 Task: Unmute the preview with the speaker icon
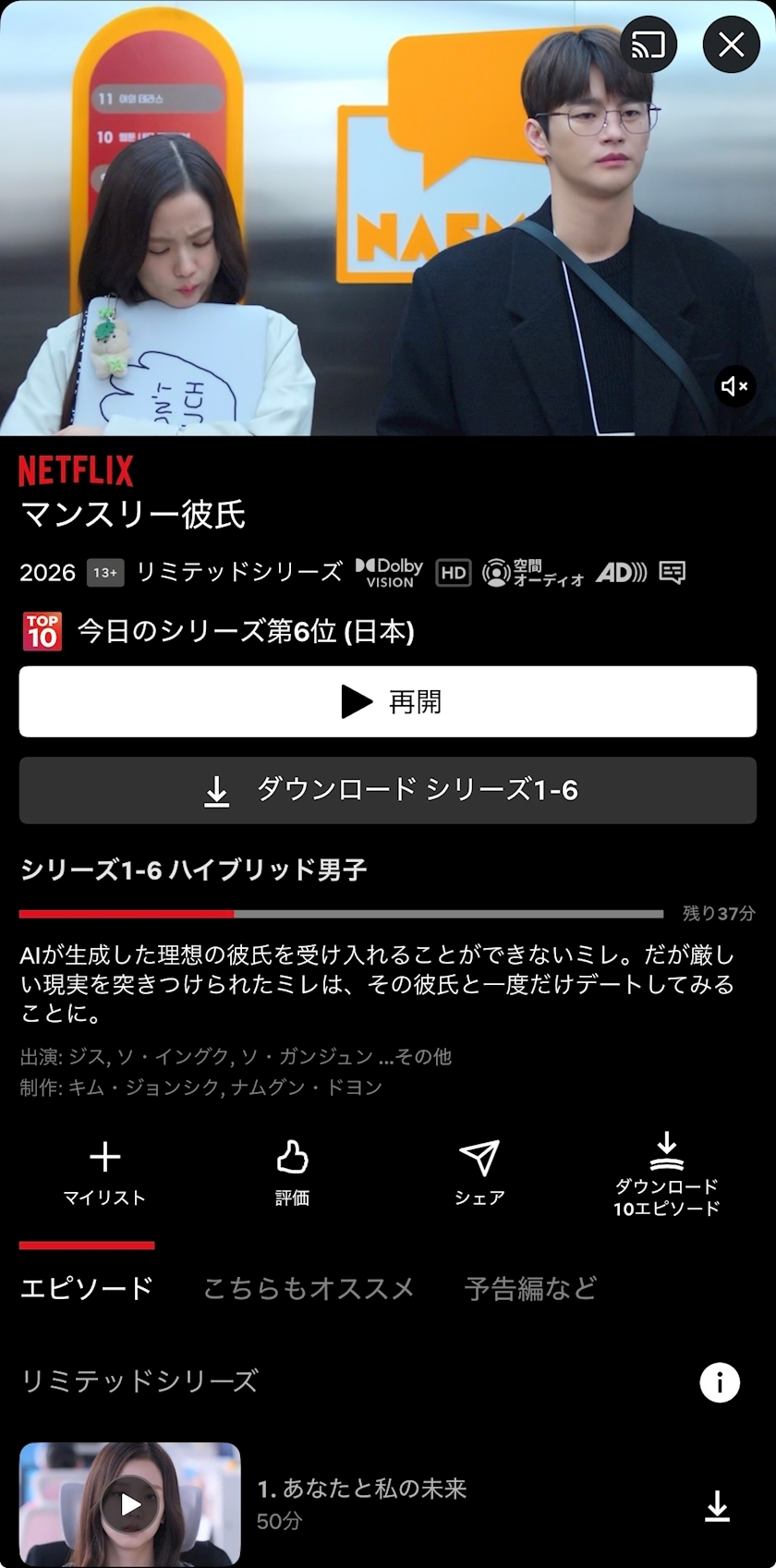tap(734, 386)
